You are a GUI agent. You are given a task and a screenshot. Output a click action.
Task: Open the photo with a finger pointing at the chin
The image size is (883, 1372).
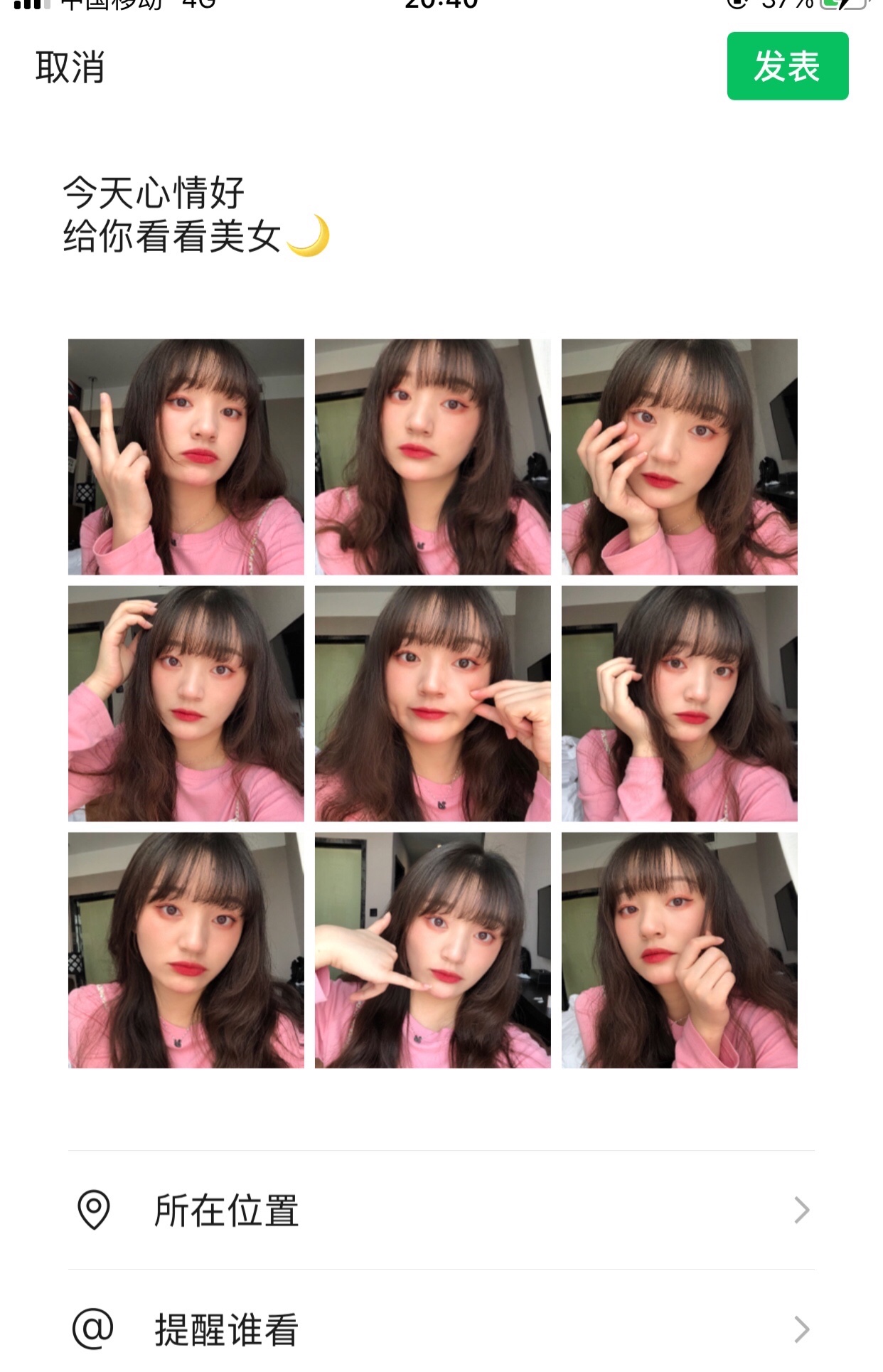(432, 950)
